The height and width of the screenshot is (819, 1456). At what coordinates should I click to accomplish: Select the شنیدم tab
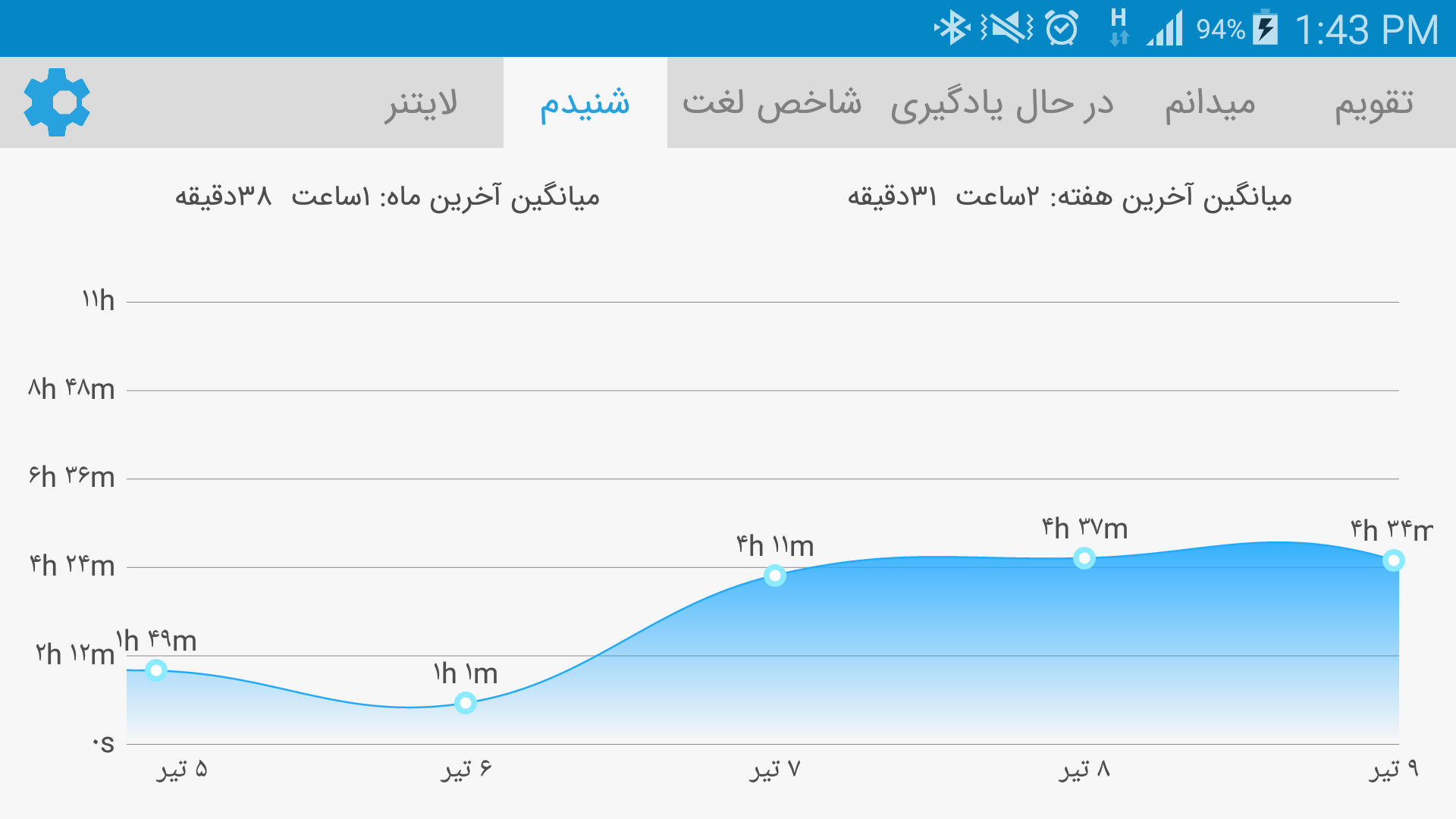coord(585,102)
